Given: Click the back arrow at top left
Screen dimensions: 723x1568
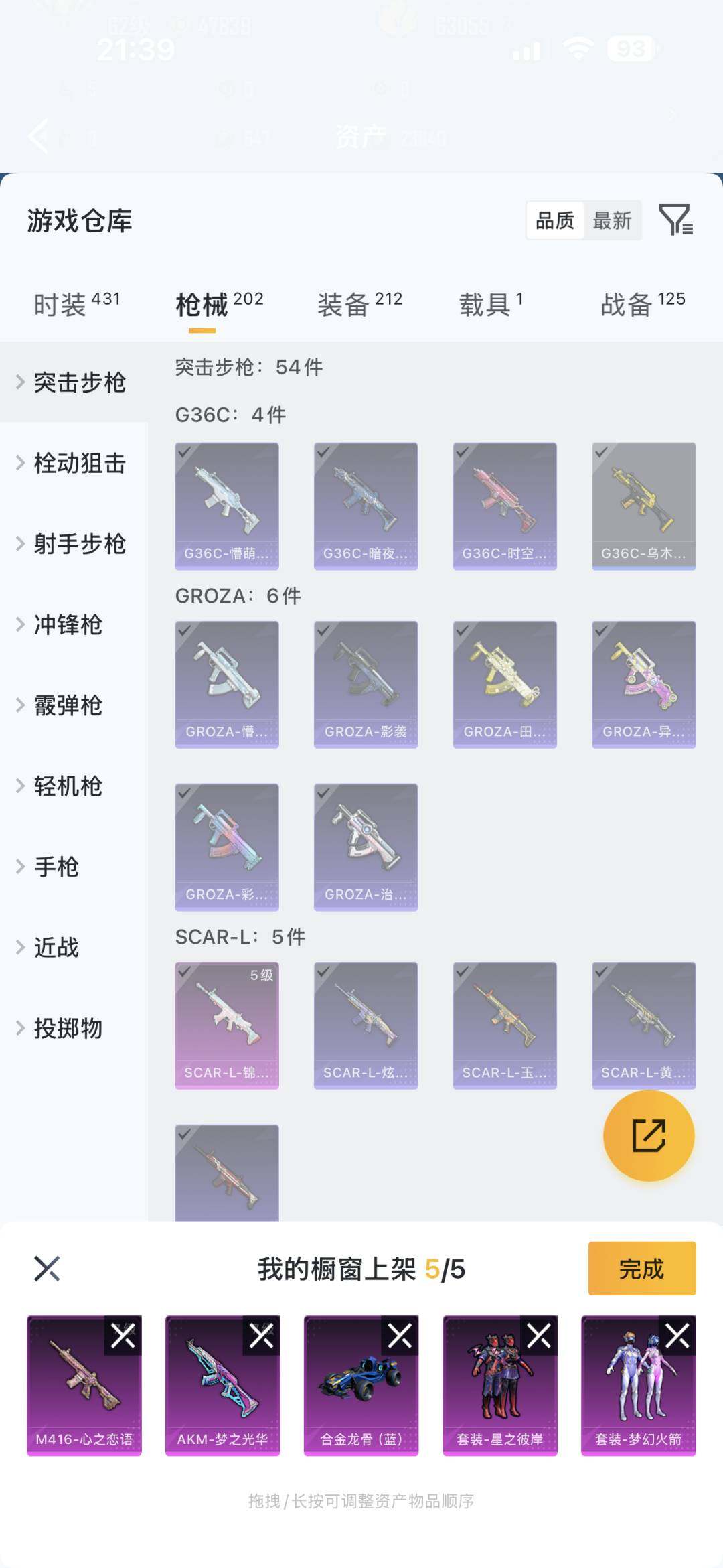Looking at the screenshot, I should (x=38, y=137).
